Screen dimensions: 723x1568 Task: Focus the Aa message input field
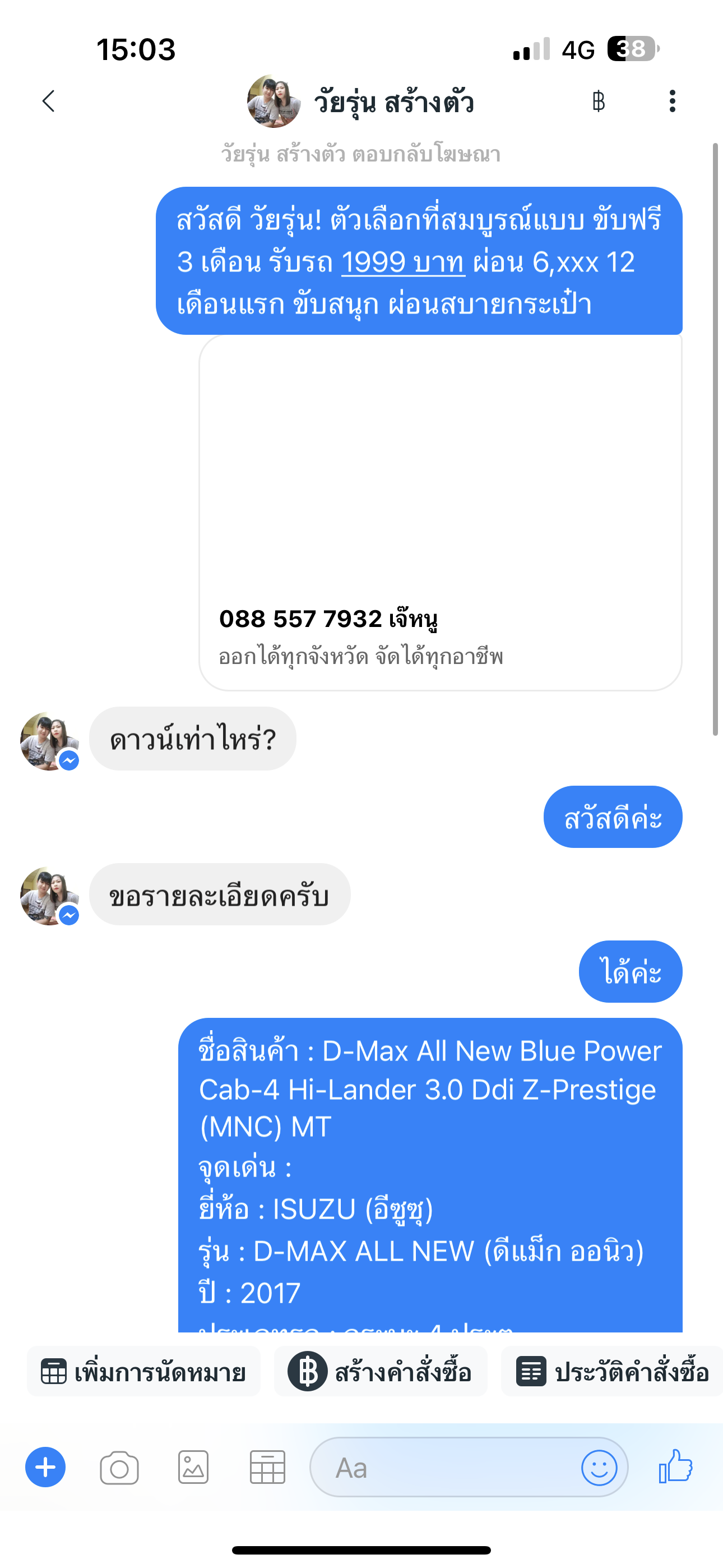(x=444, y=1468)
